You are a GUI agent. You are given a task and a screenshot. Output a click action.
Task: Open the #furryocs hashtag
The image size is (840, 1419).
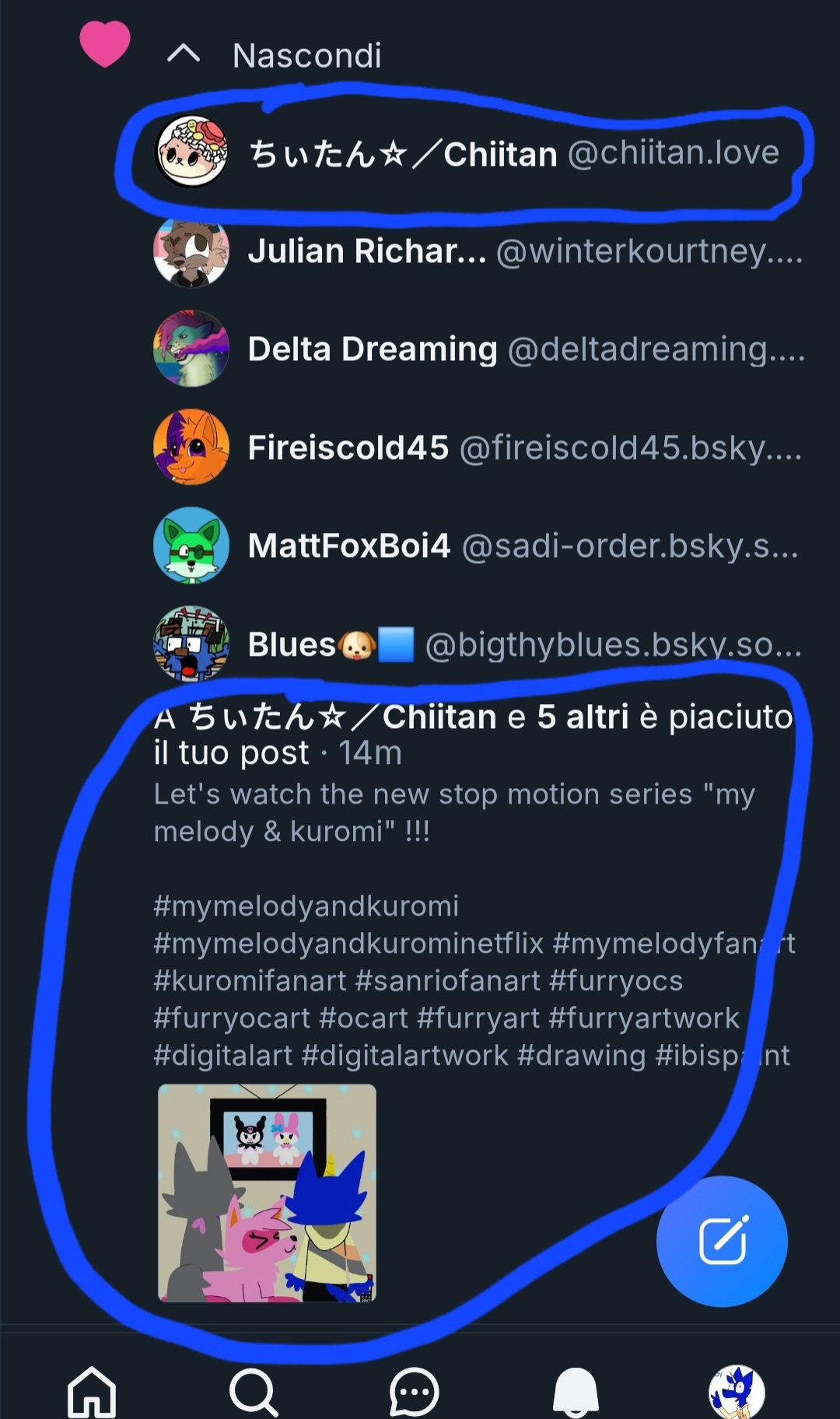(615, 981)
